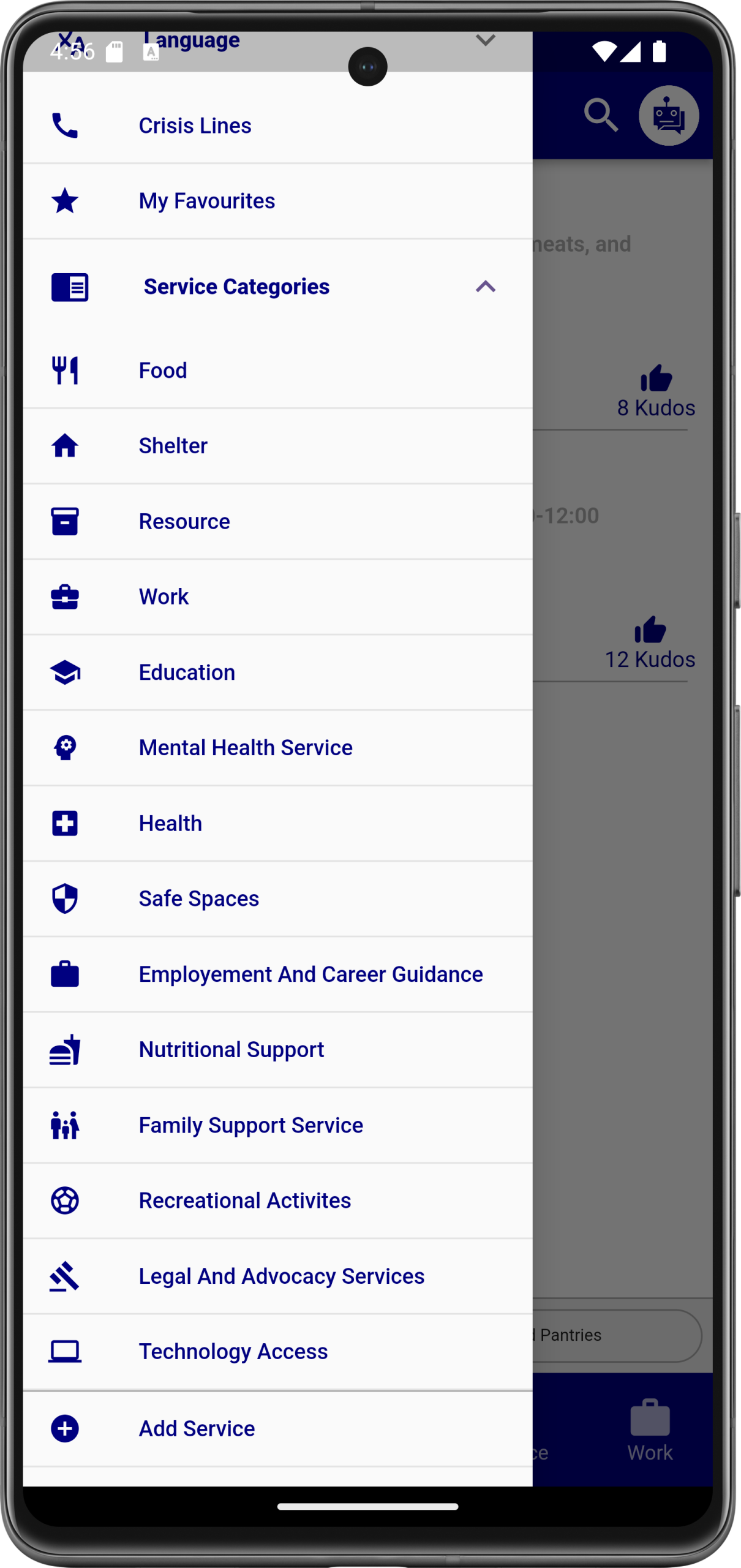Screen dimensions: 741x1568
Task: Open the Resource category
Action: 184,521
